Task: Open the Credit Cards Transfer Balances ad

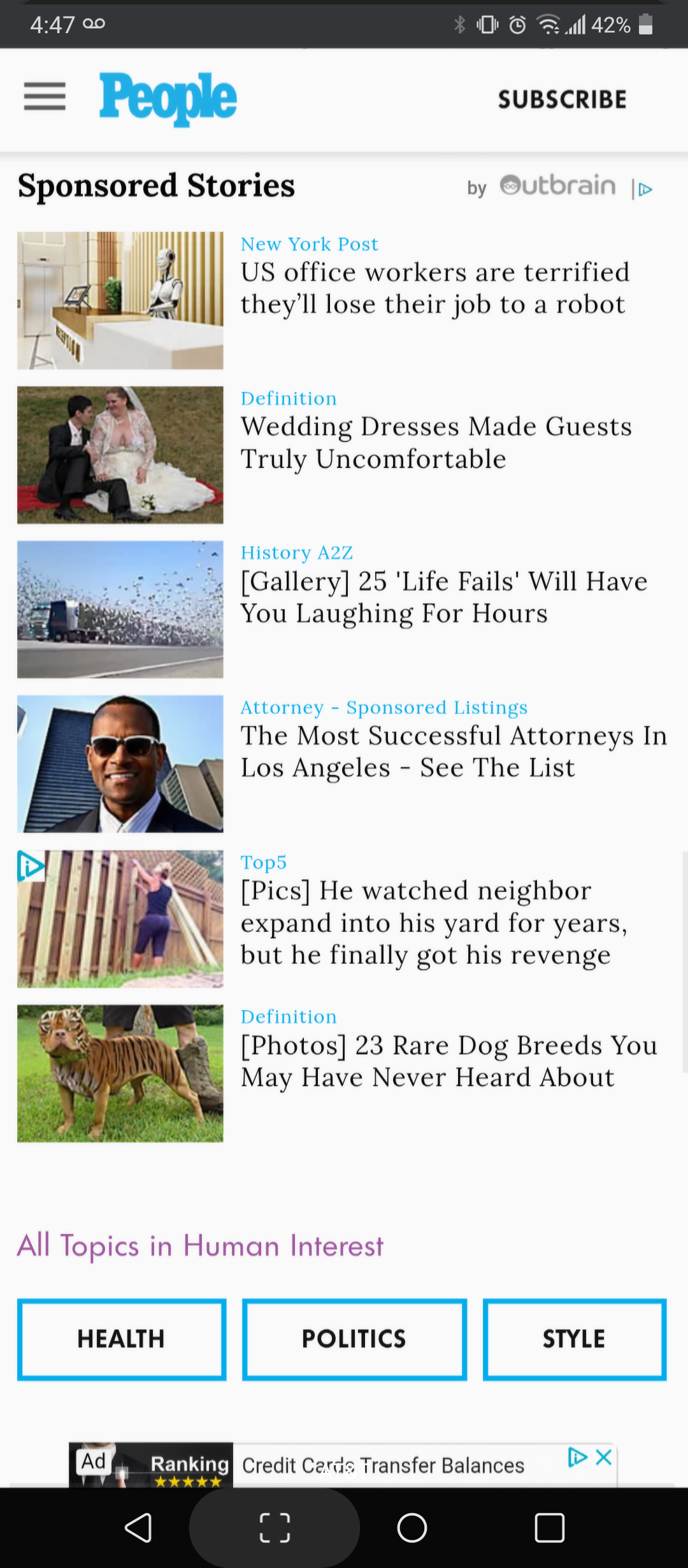Action: tap(382, 1465)
